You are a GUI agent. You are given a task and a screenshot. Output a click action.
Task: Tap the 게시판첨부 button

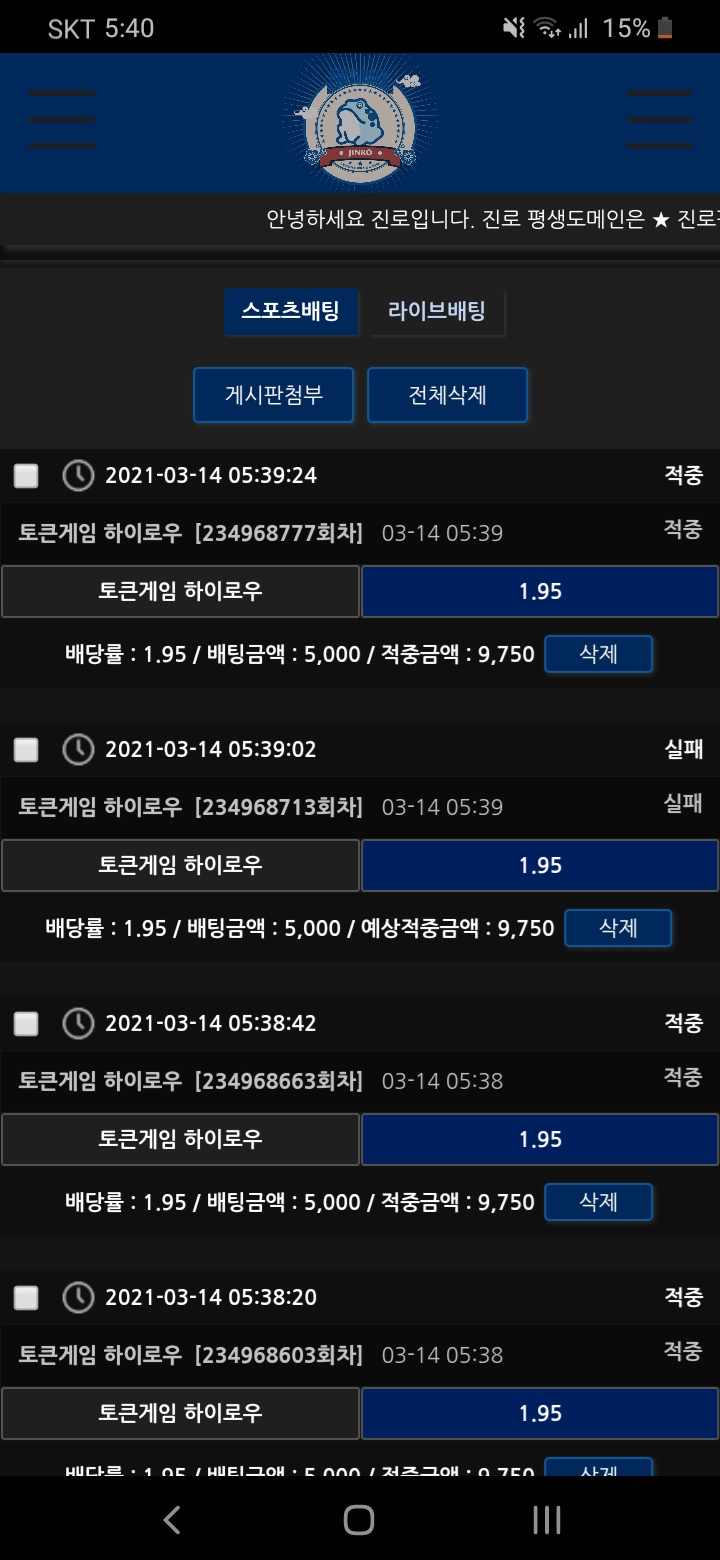(x=273, y=394)
